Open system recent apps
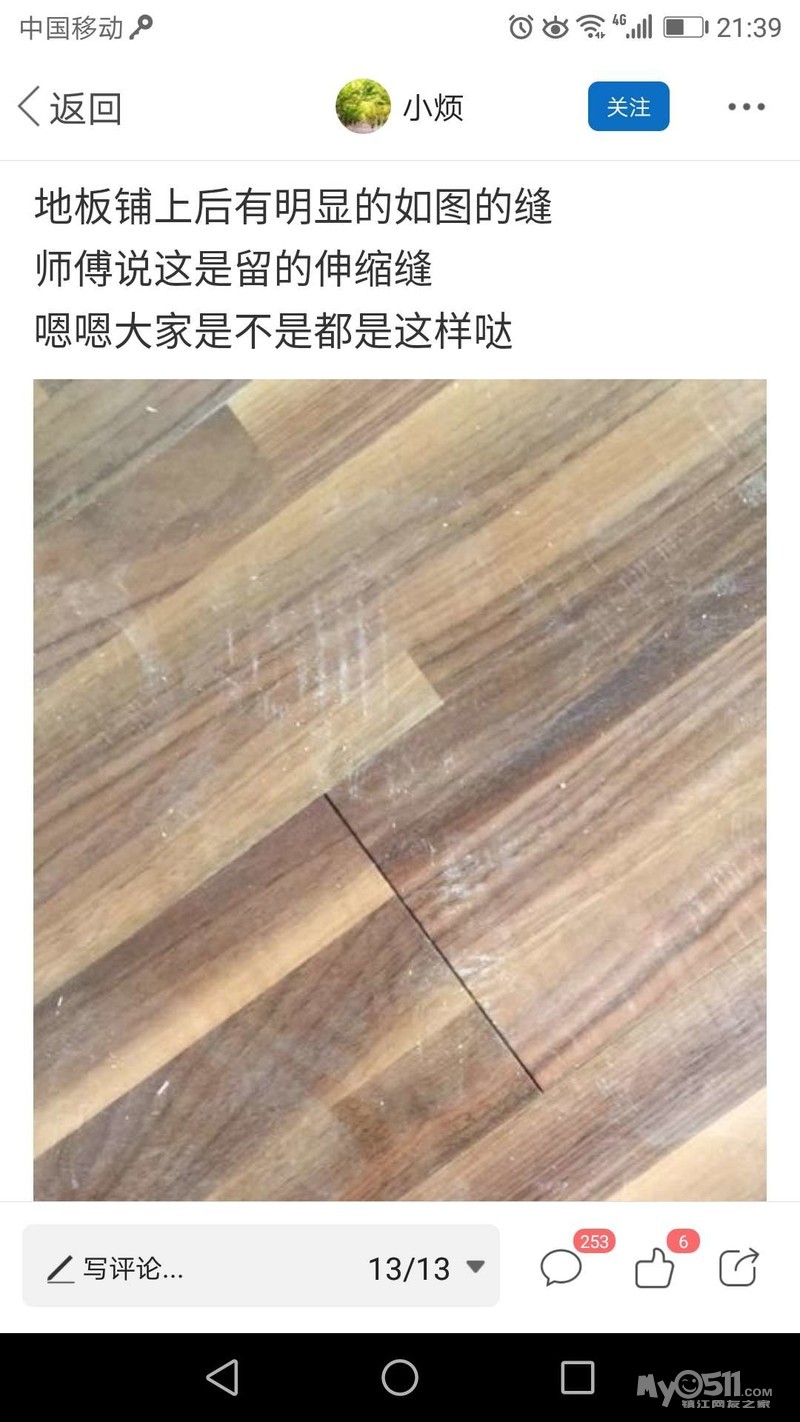The height and width of the screenshot is (1422, 800). [x=577, y=1377]
